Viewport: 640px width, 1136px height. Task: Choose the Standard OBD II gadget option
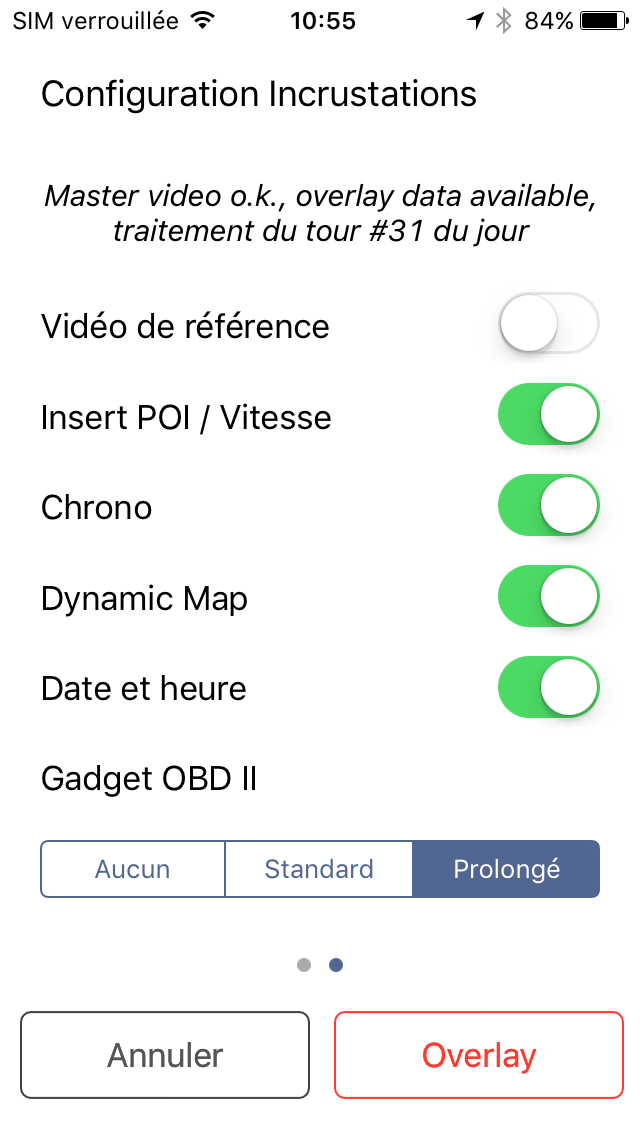coord(319,869)
